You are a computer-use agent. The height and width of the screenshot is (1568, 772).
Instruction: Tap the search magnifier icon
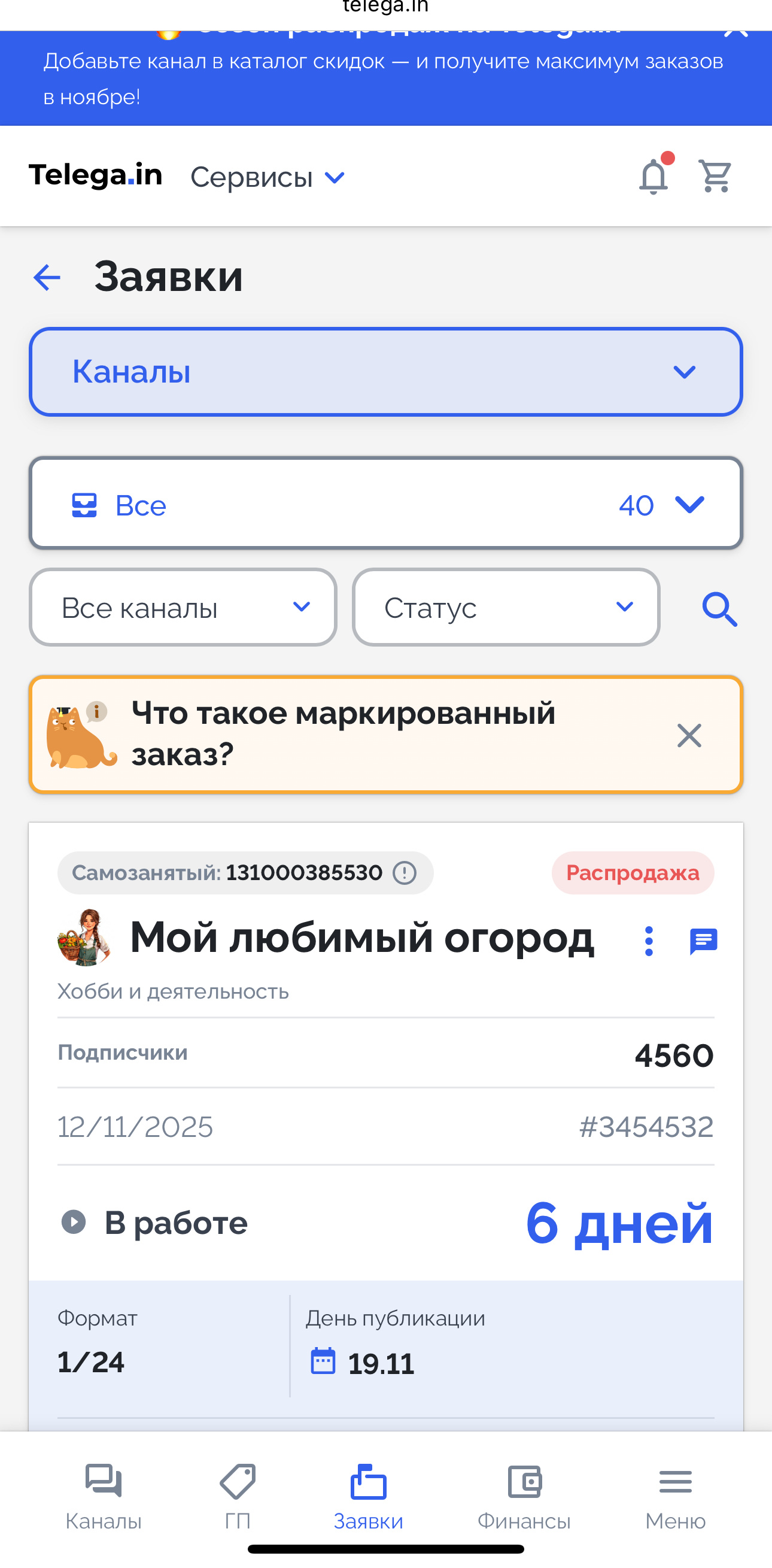(719, 609)
